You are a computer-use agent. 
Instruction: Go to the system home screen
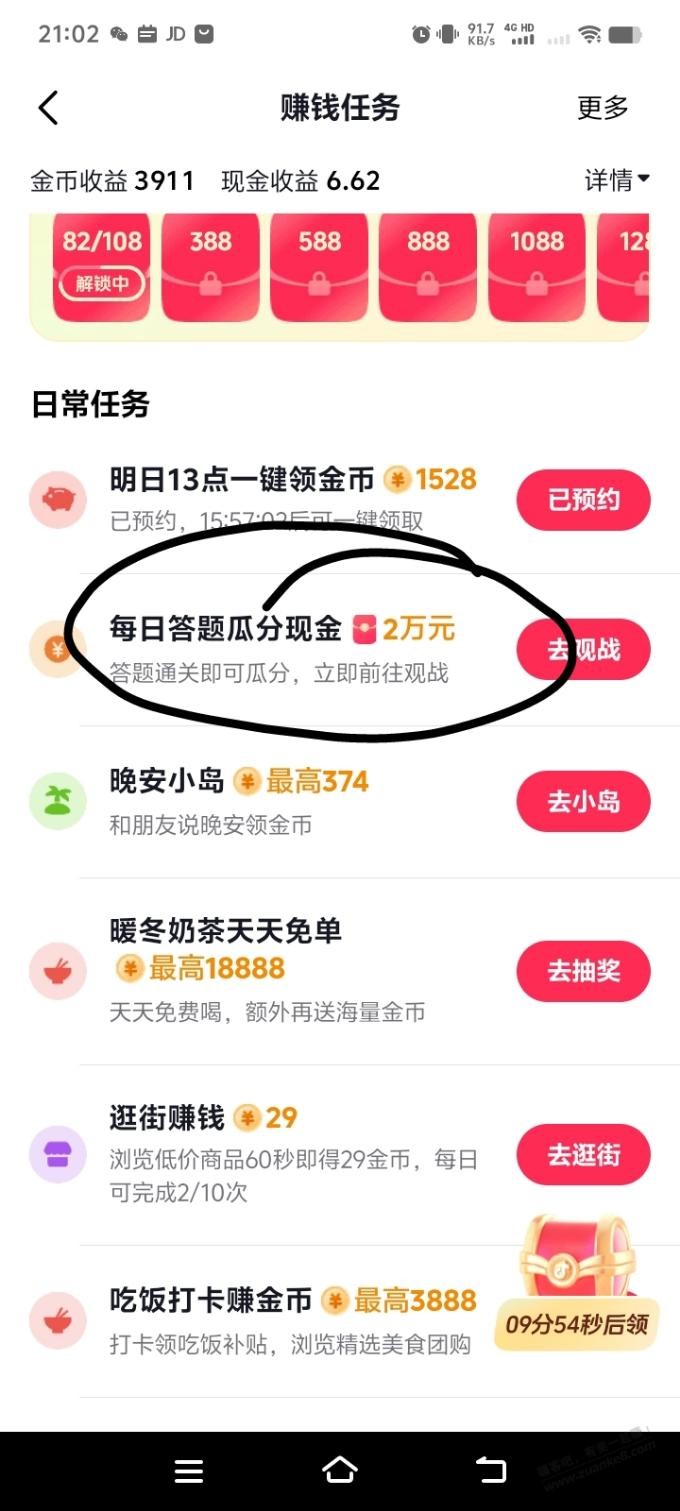pyautogui.click(x=340, y=1470)
